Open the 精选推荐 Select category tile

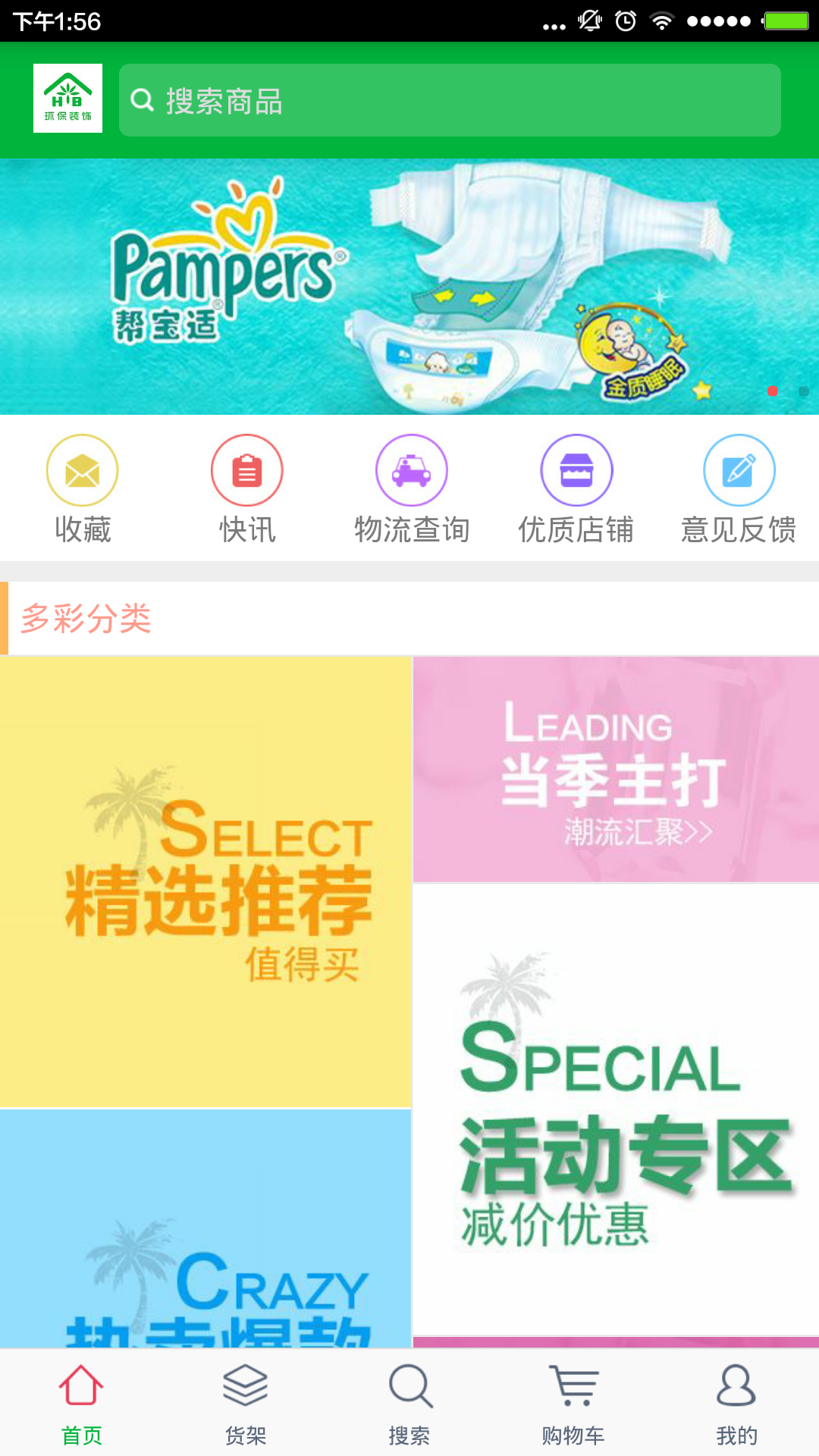[206, 882]
